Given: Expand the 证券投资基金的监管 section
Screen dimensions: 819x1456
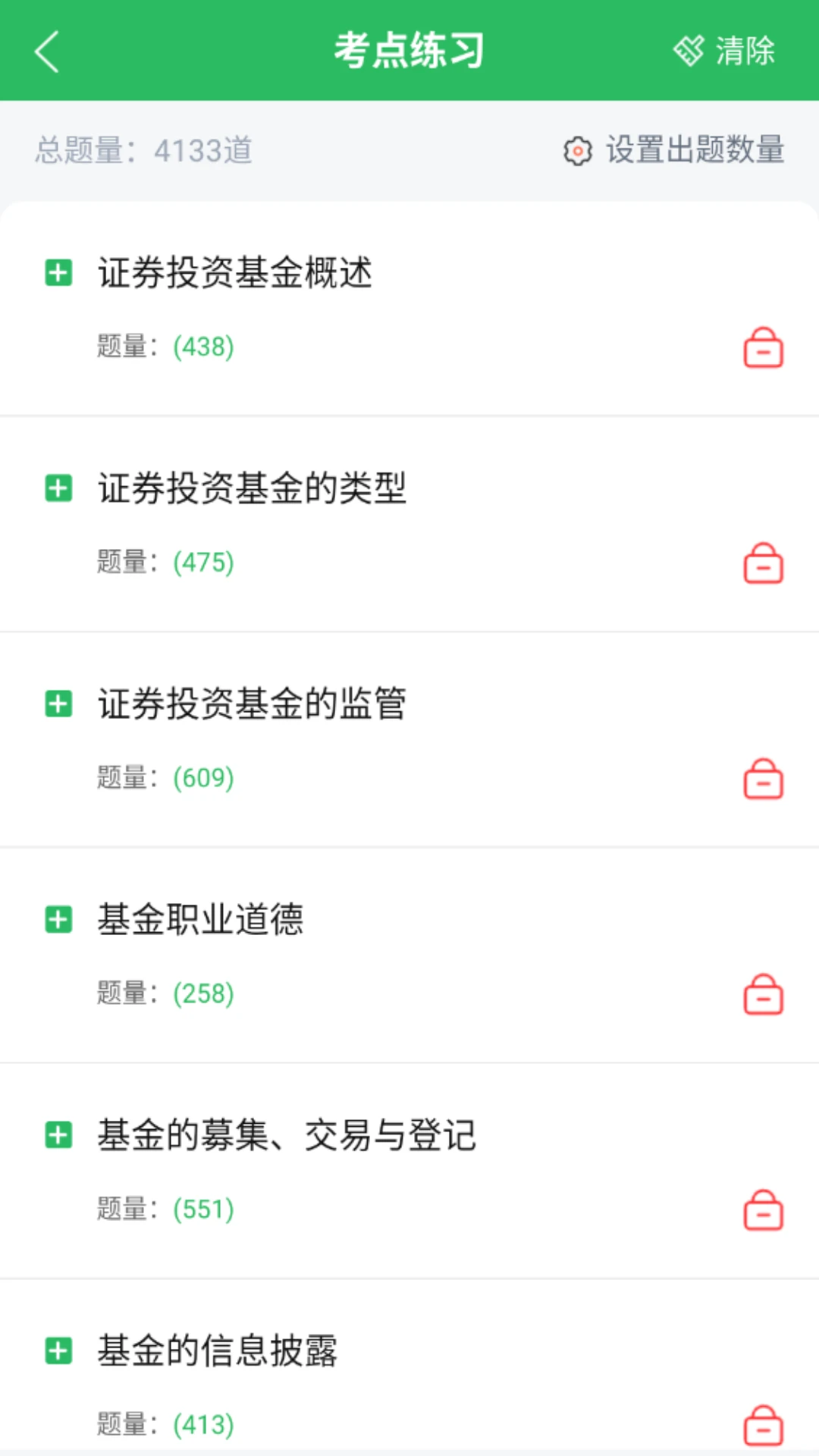Looking at the screenshot, I should click(x=58, y=704).
